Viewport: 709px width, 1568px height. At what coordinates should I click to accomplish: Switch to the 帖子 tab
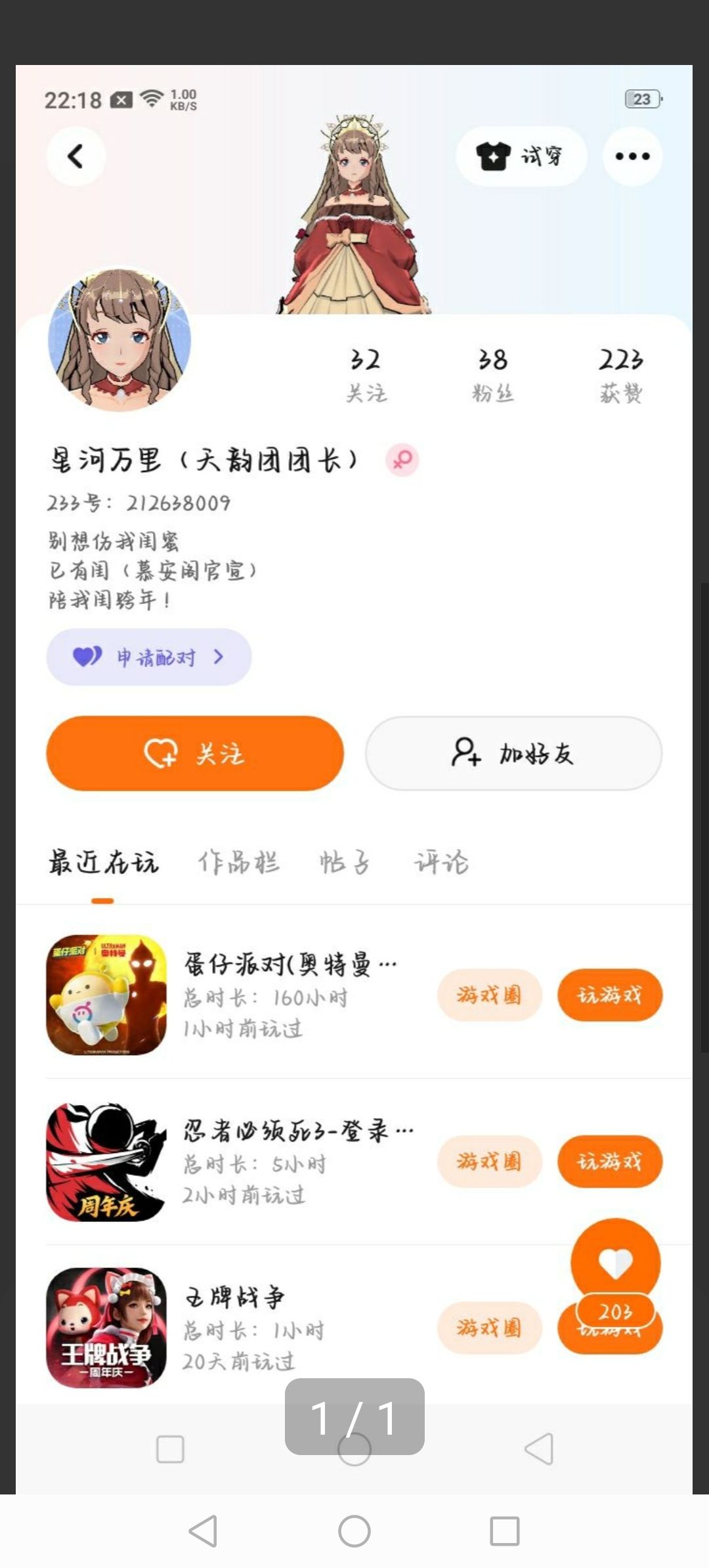[345, 863]
